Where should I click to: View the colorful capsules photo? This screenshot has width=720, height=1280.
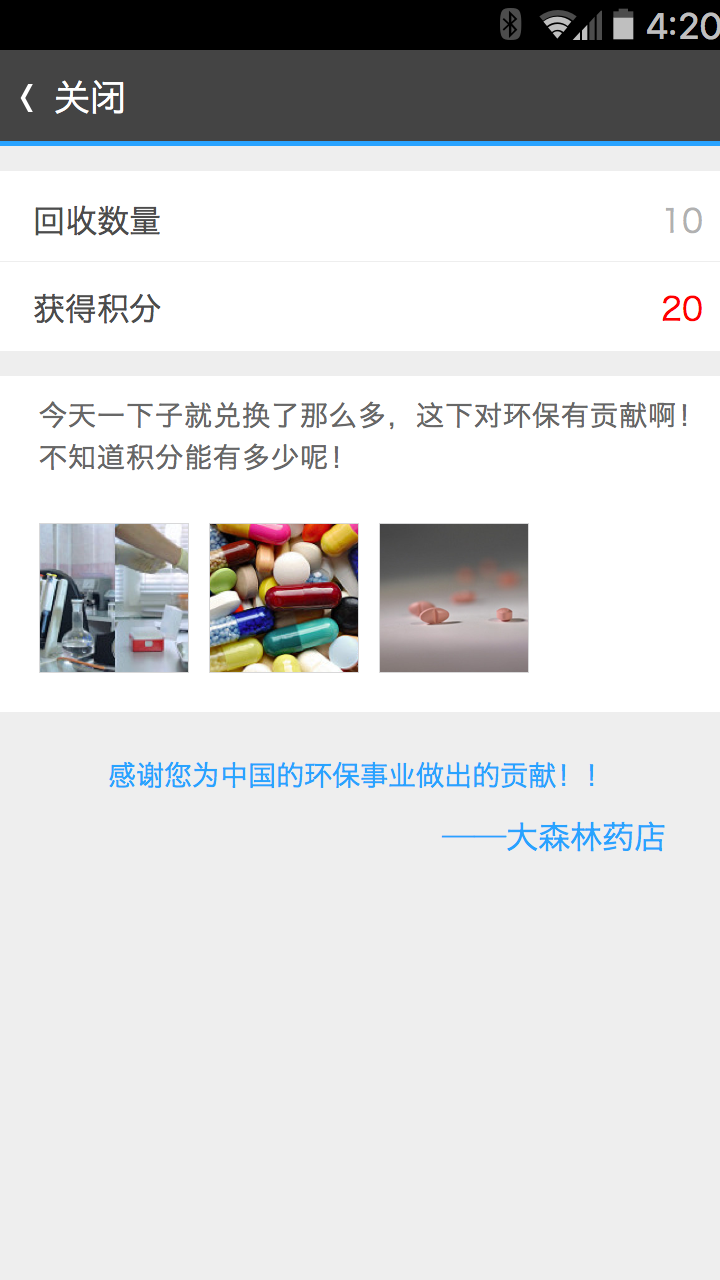[284, 598]
